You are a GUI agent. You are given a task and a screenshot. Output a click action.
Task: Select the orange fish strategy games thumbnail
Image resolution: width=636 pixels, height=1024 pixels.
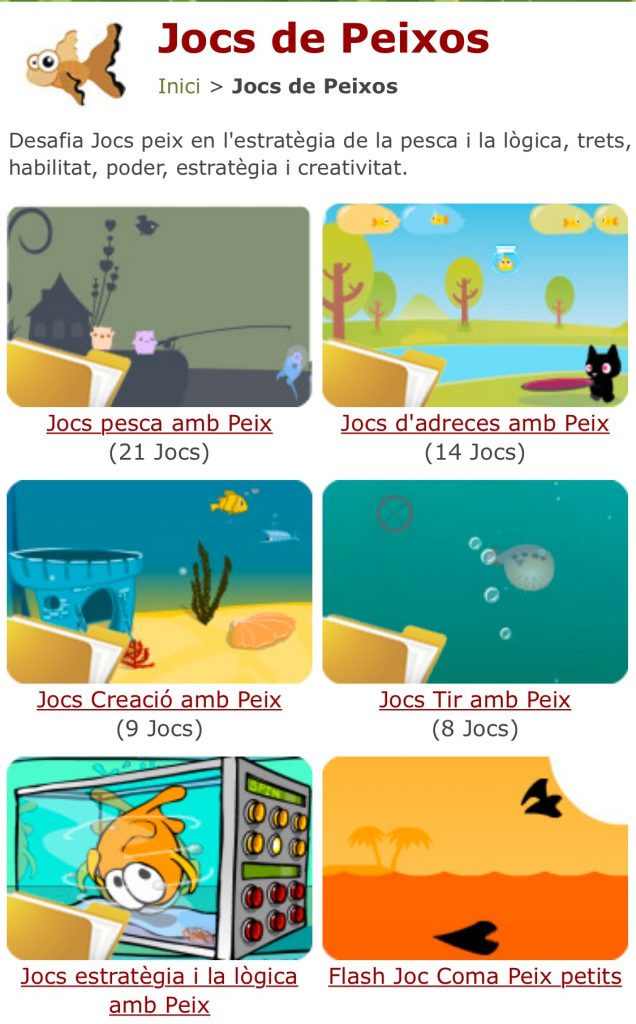point(159,858)
